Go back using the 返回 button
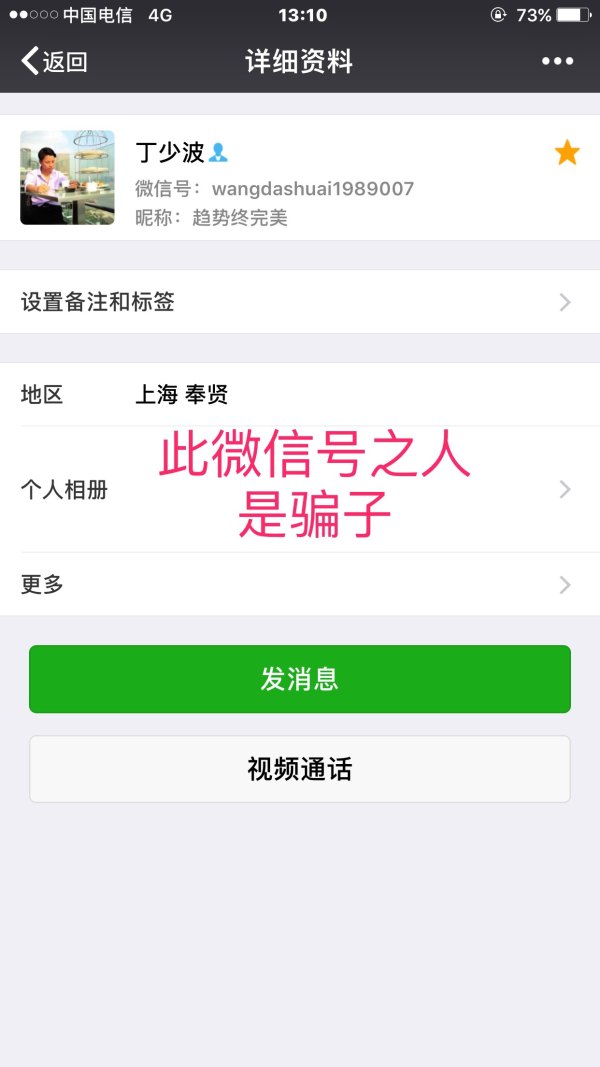This screenshot has height=1067, width=600. pyautogui.click(x=55, y=62)
